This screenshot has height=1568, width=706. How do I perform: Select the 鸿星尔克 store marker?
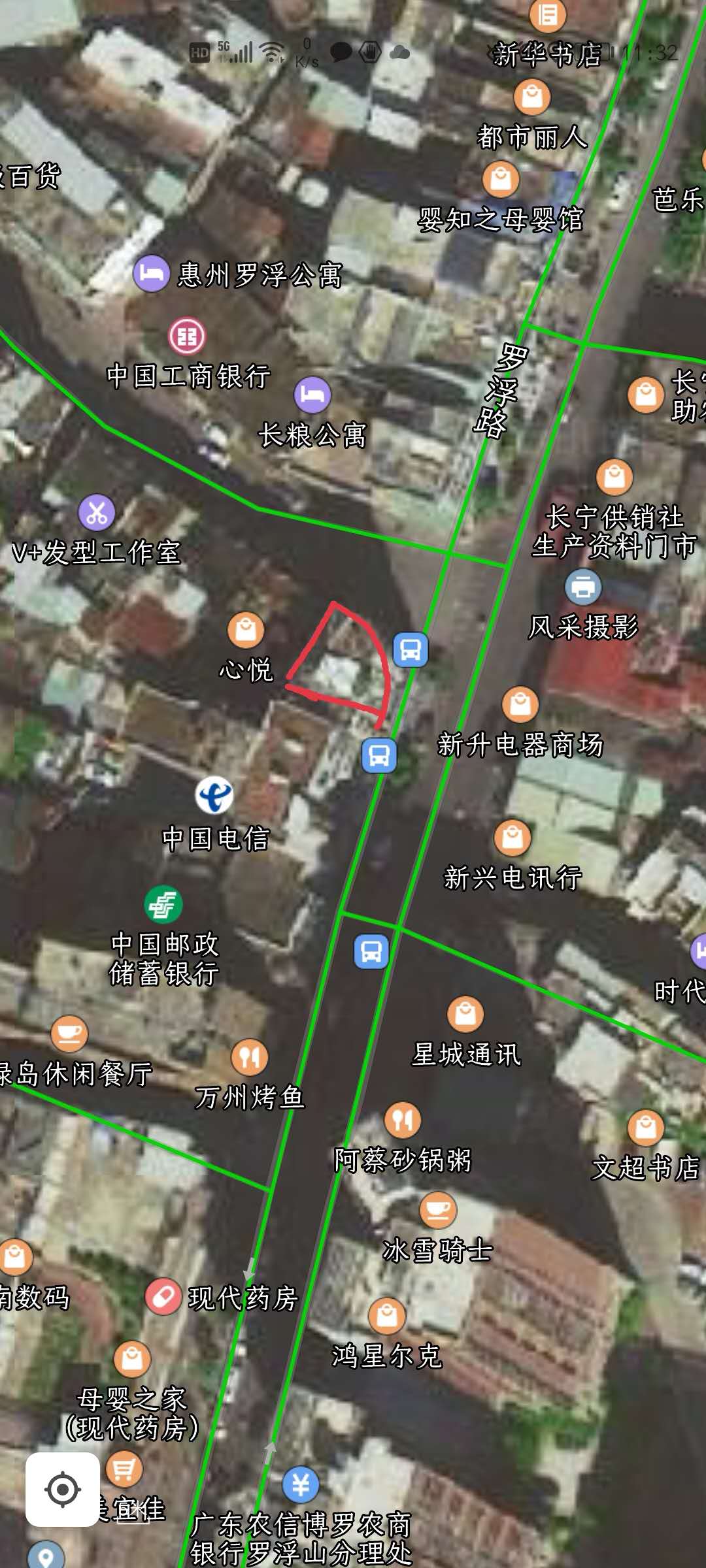387,1316
